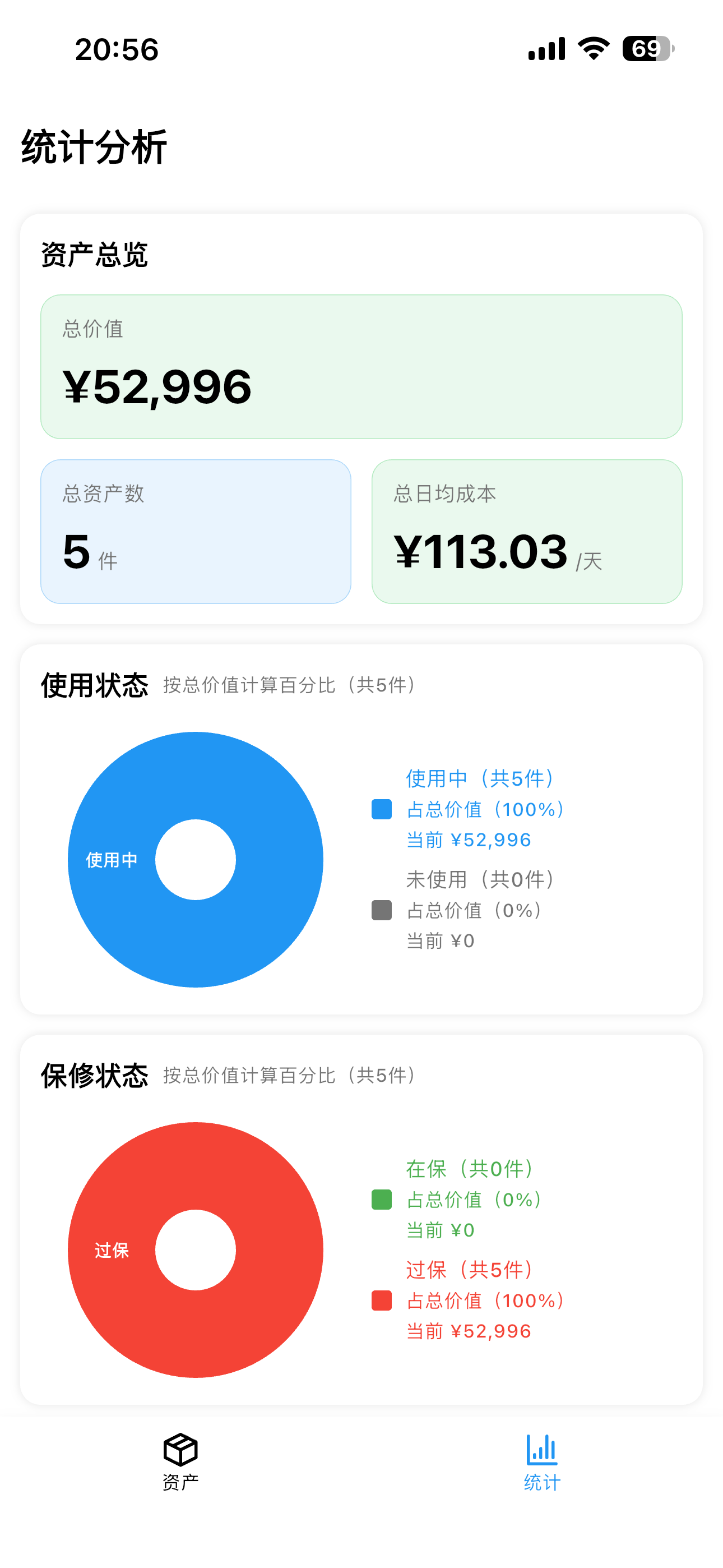
Task: Click the blue 使用中 legend square
Action: click(x=381, y=810)
